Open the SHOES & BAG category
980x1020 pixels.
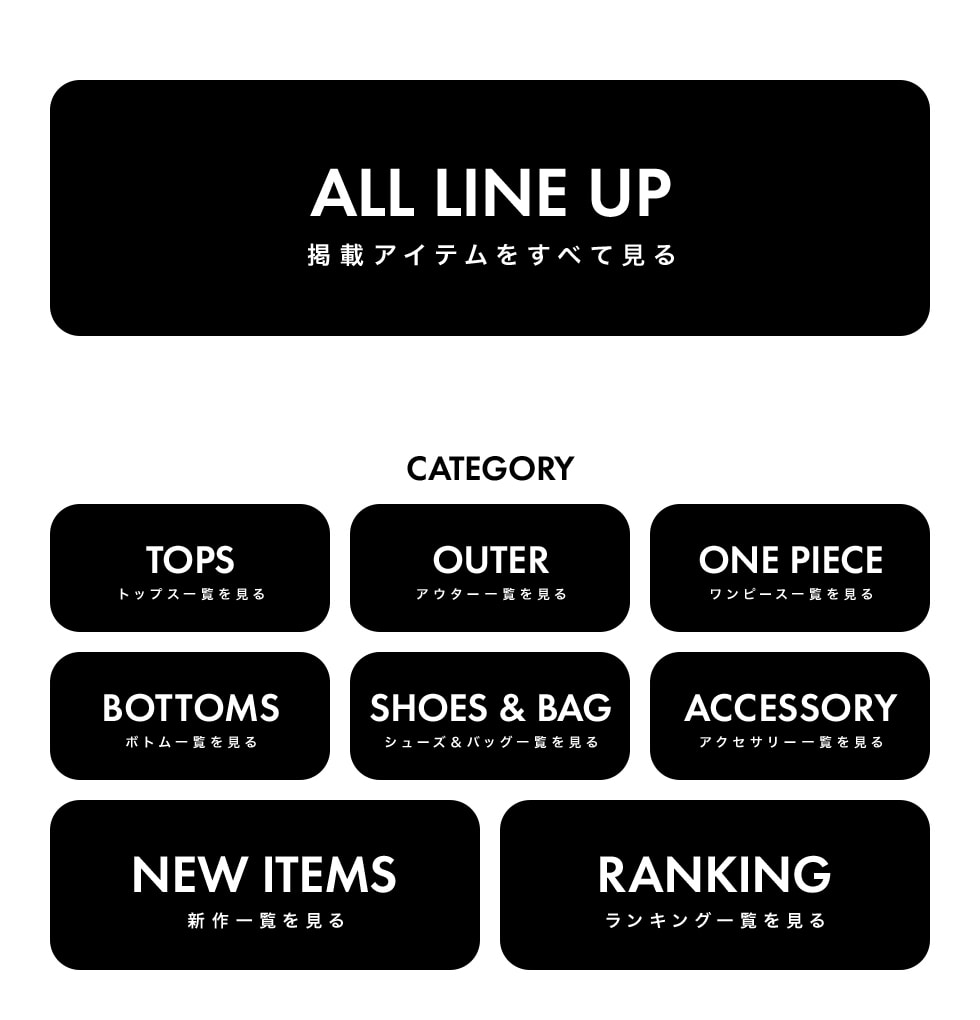coord(490,716)
